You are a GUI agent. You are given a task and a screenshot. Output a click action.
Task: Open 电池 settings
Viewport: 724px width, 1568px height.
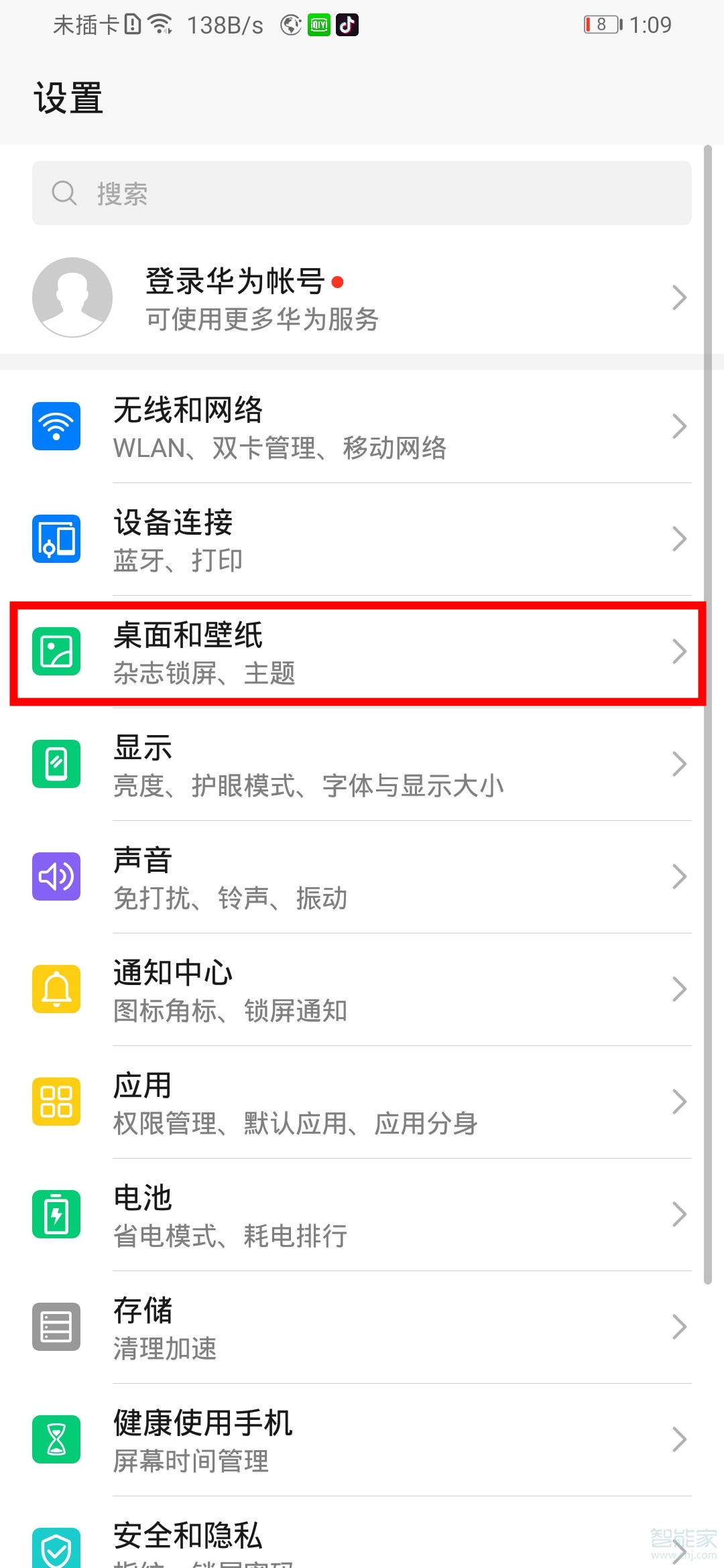(362, 1215)
